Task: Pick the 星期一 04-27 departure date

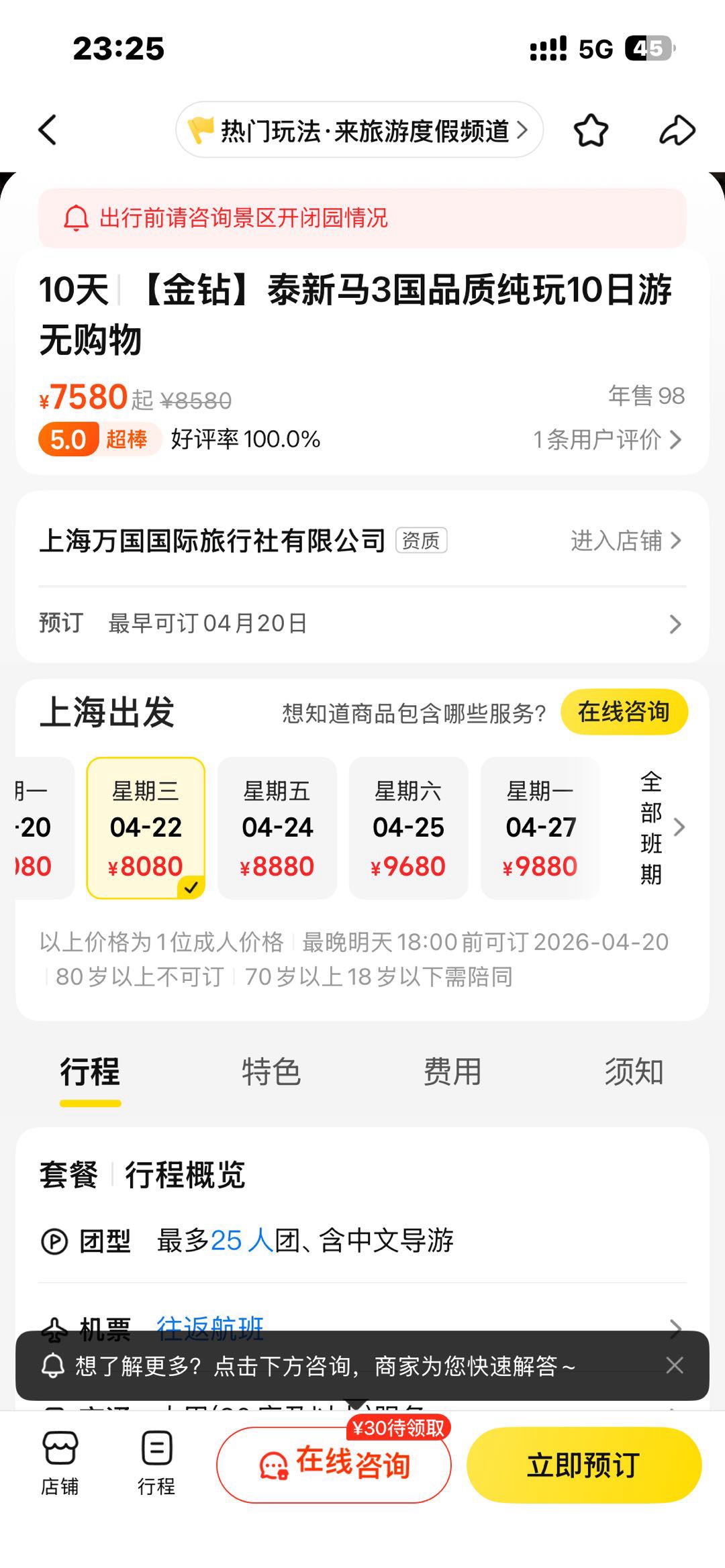Action: click(x=540, y=828)
